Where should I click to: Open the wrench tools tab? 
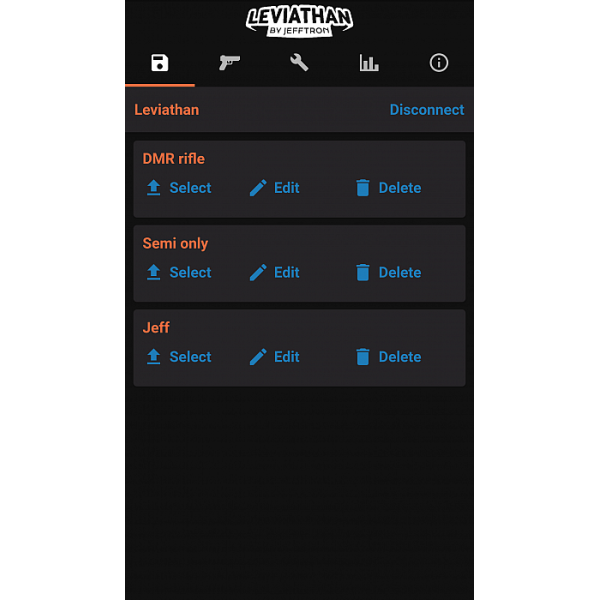coord(299,63)
